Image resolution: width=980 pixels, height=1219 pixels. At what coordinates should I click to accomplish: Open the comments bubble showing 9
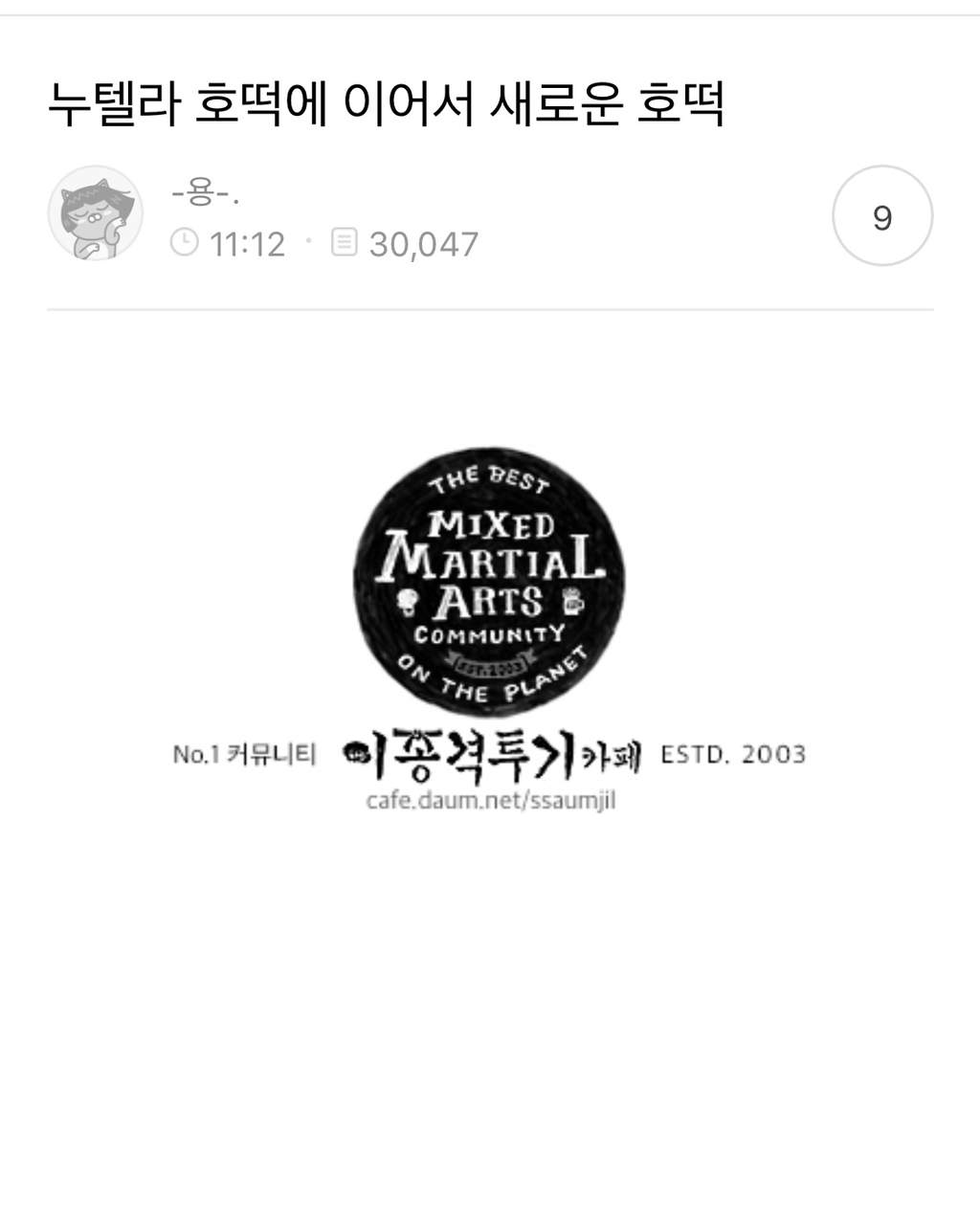881,216
